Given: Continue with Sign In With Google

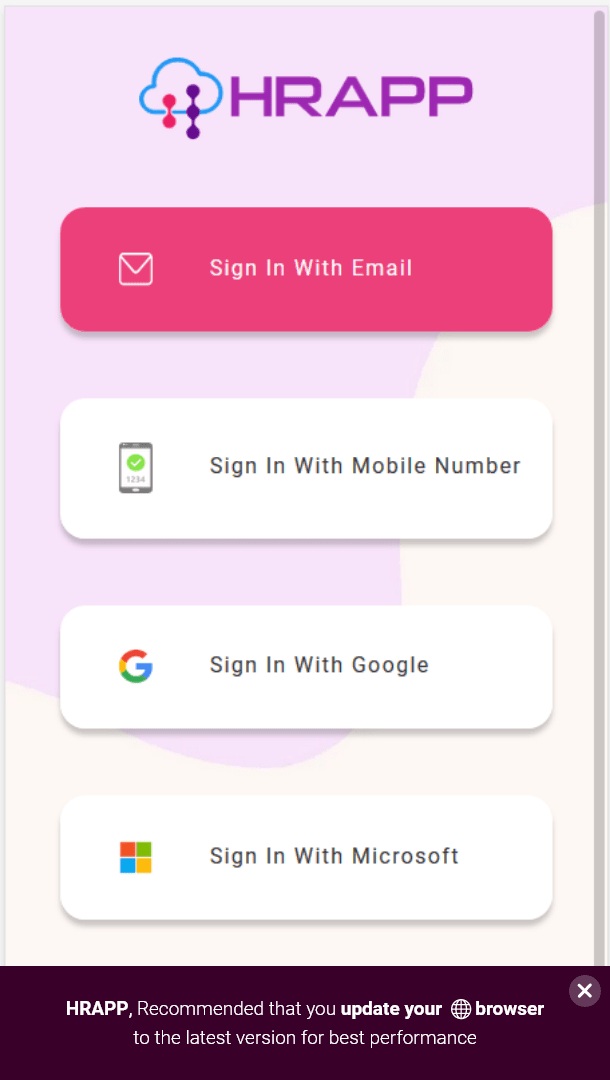Looking at the screenshot, I should click(306, 666).
